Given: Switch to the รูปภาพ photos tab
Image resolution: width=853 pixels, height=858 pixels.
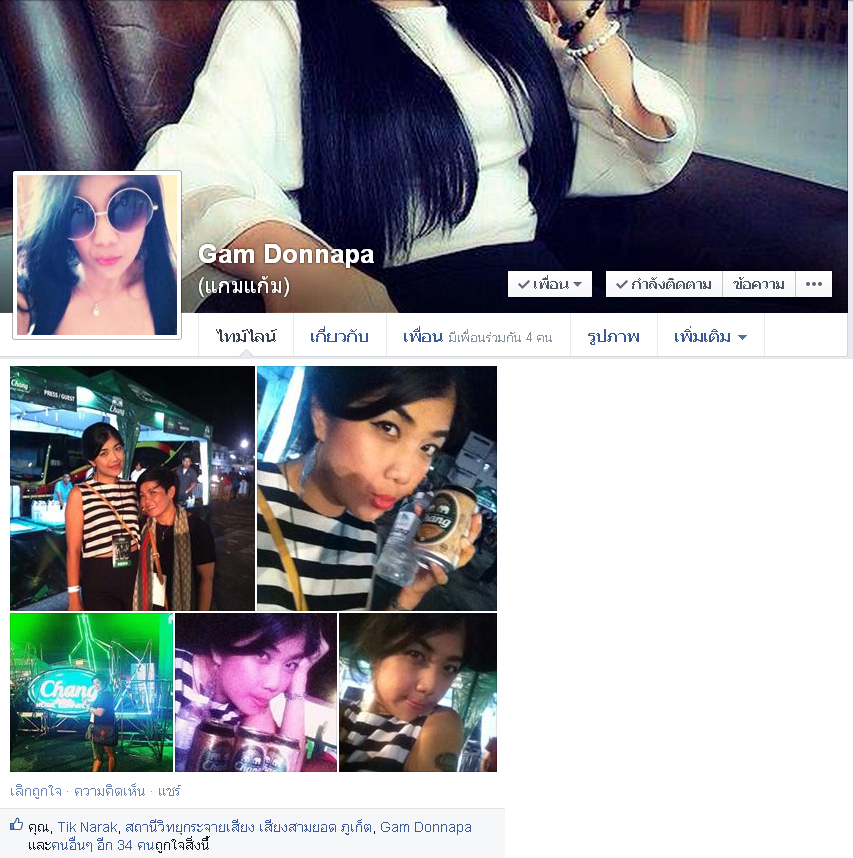Looking at the screenshot, I should click(x=613, y=337).
